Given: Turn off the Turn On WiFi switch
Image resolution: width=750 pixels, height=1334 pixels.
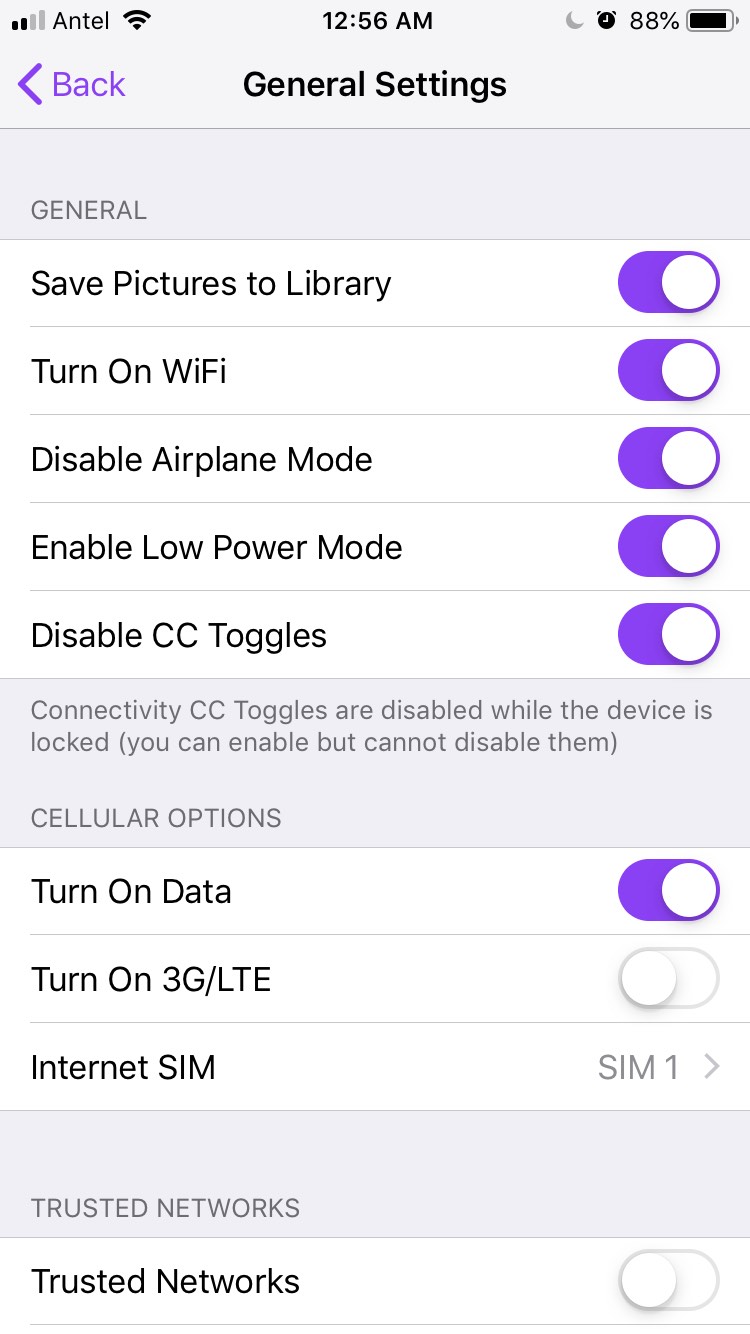Looking at the screenshot, I should [668, 371].
